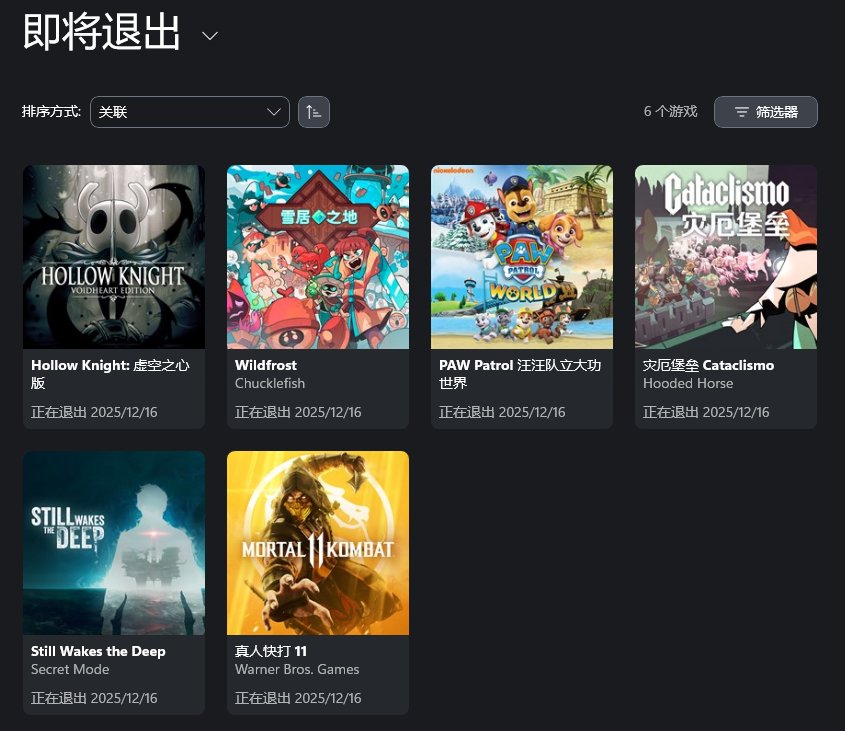Open 灾厄堡垒 Cataclismo game card
The height and width of the screenshot is (731, 845).
click(726, 296)
